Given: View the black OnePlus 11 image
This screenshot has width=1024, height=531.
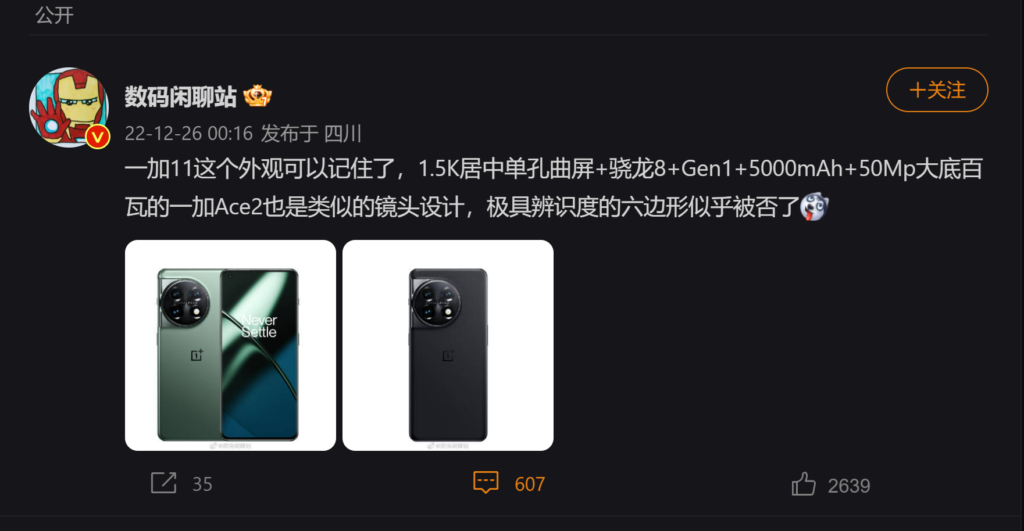Looking at the screenshot, I should tap(448, 345).
